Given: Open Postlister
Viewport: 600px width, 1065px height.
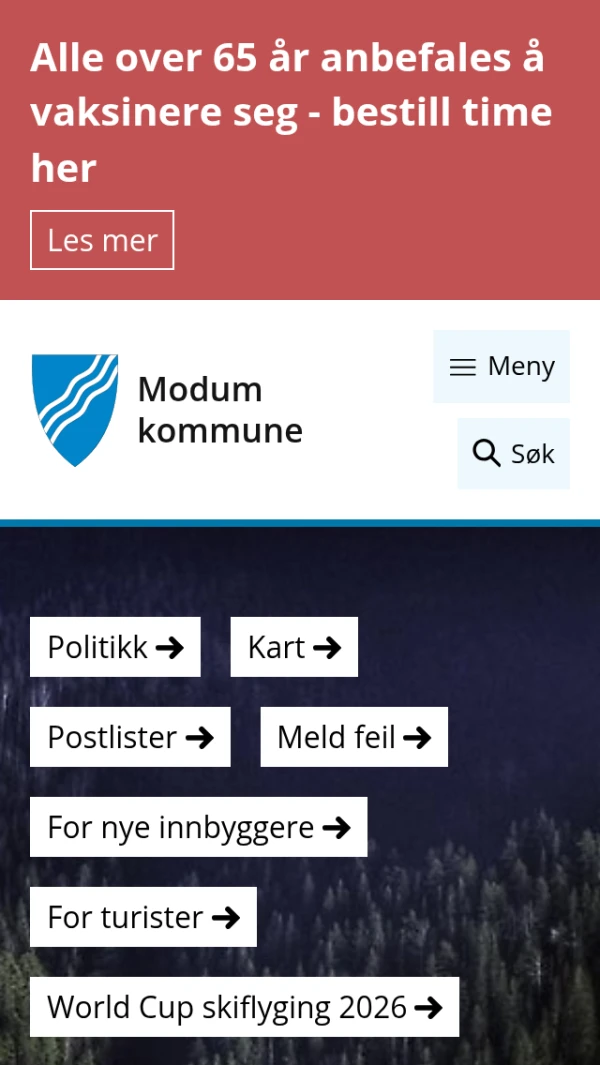Looking at the screenshot, I should click(x=130, y=737).
